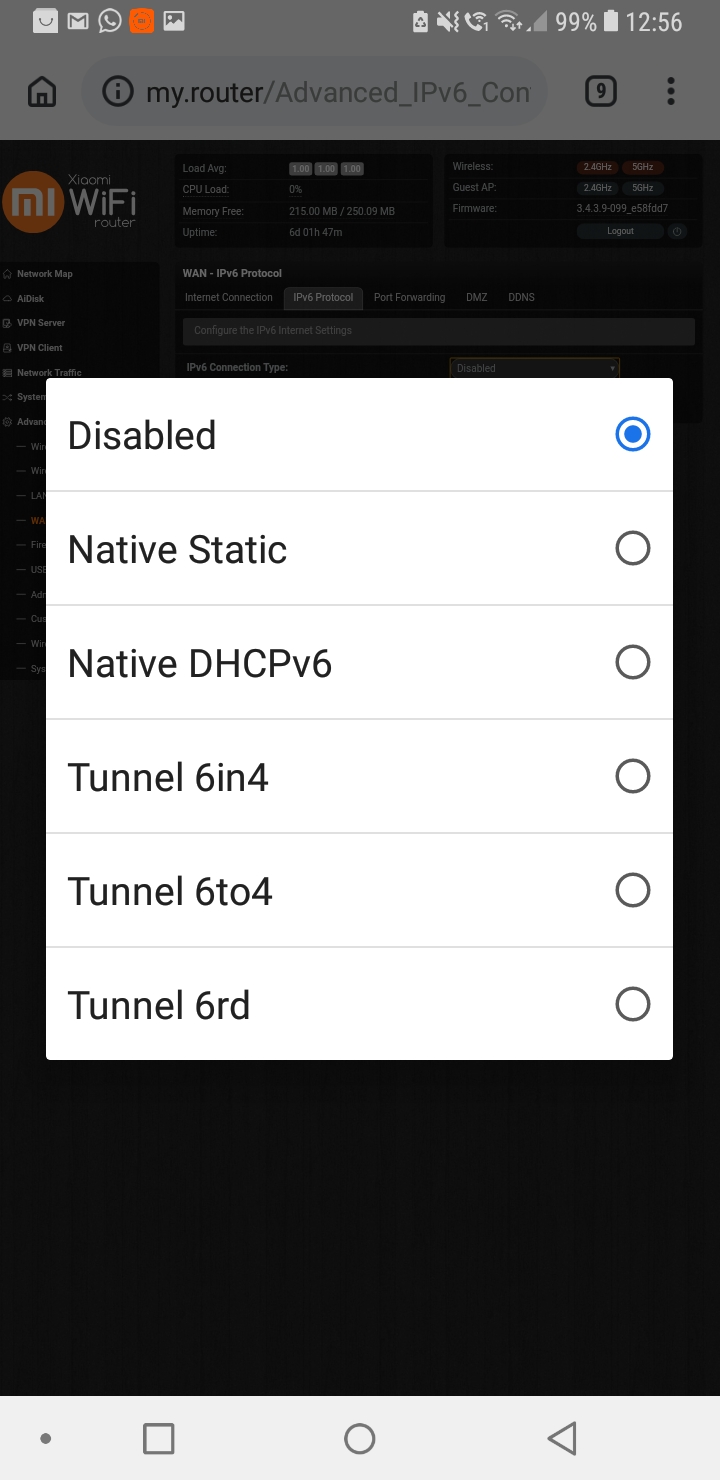This screenshot has width=720, height=1480.
Task: Pick the Tunnel 6in4 option
Action: point(359,776)
